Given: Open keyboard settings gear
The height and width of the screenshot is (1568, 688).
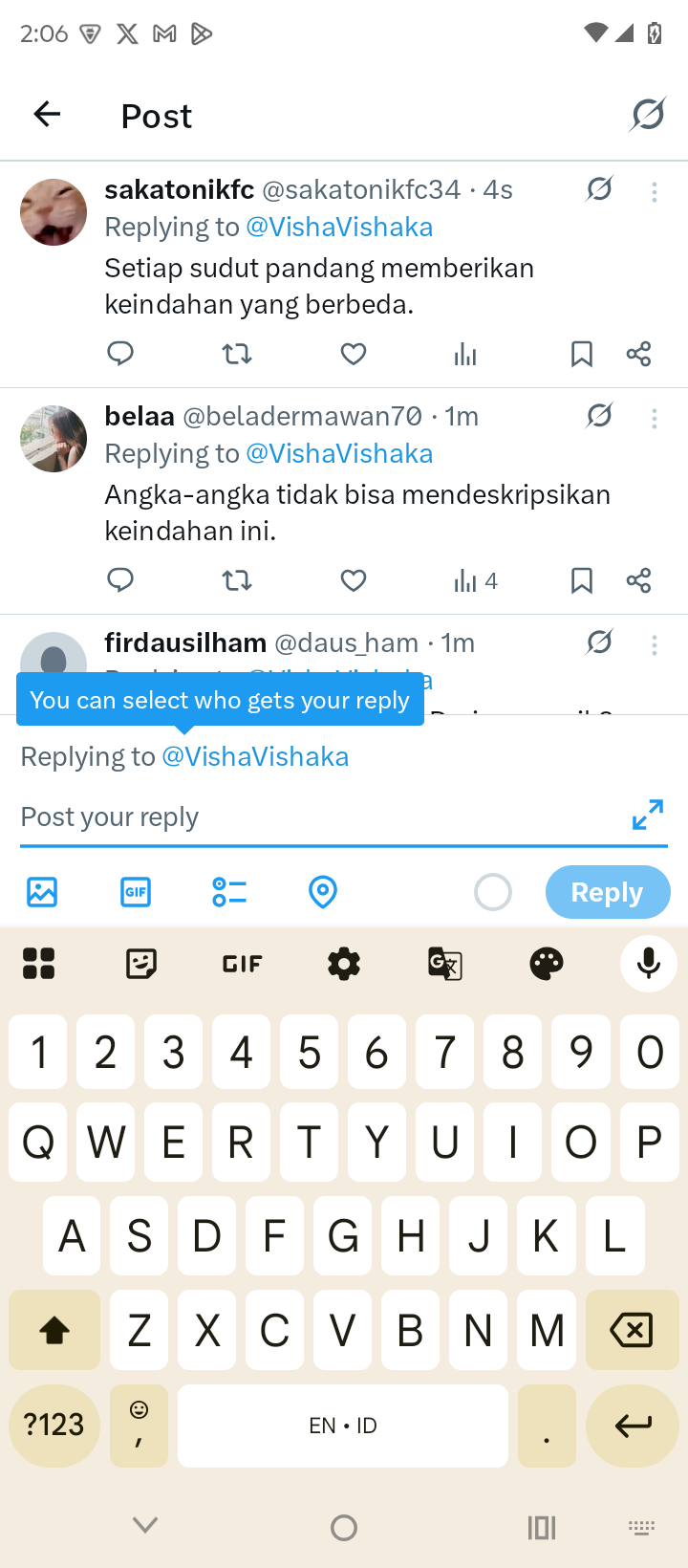Looking at the screenshot, I should click(x=344, y=964).
